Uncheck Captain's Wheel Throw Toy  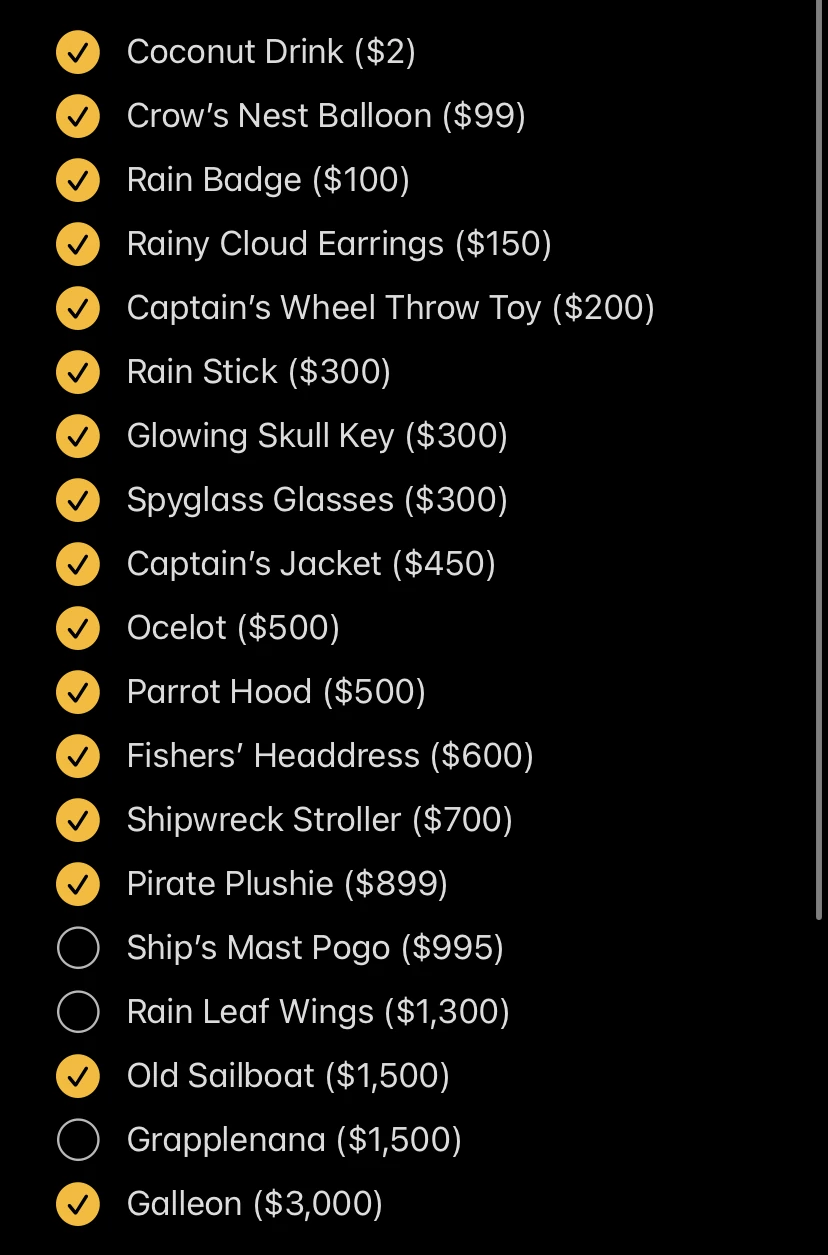pyautogui.click(x=77, y=308)
